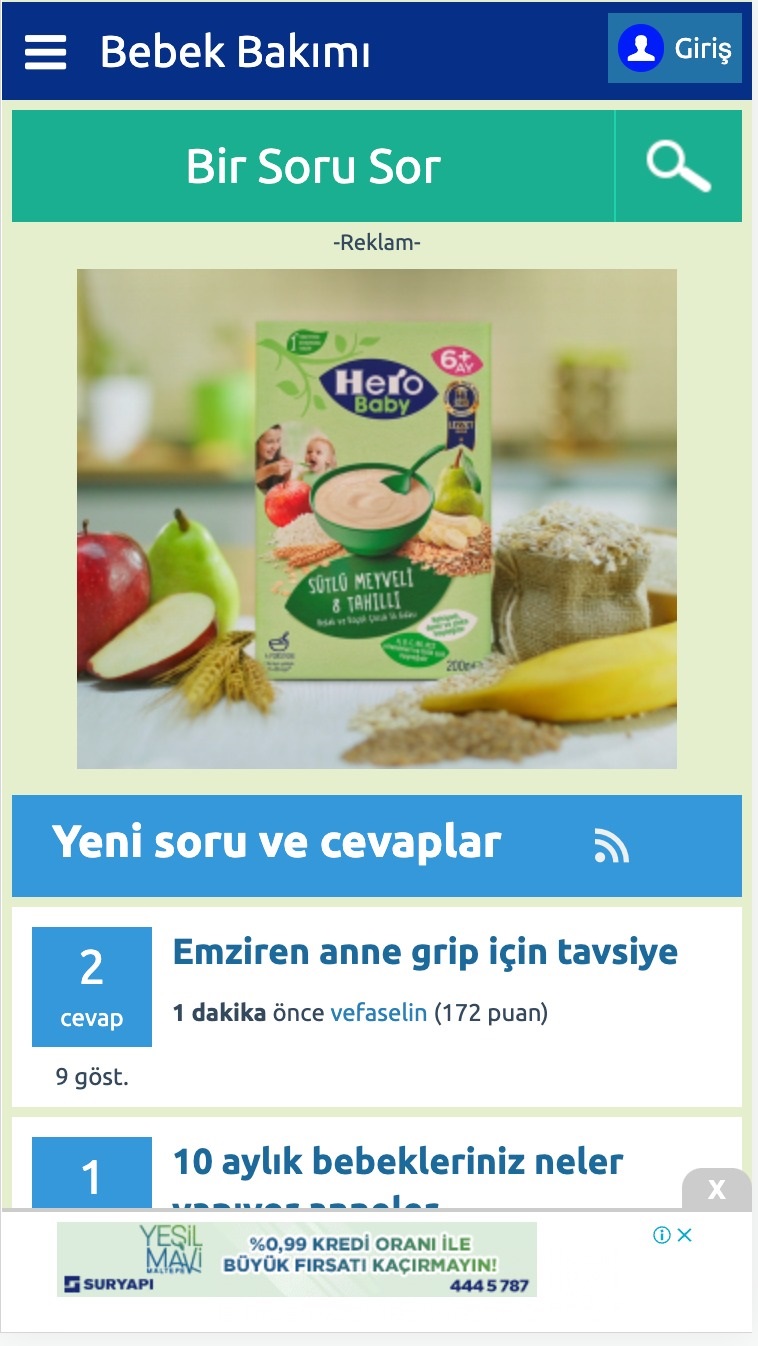Tap the Bir Soru Sor button
This screenshot has height=1346, width=758.
(x=313, y=166)
